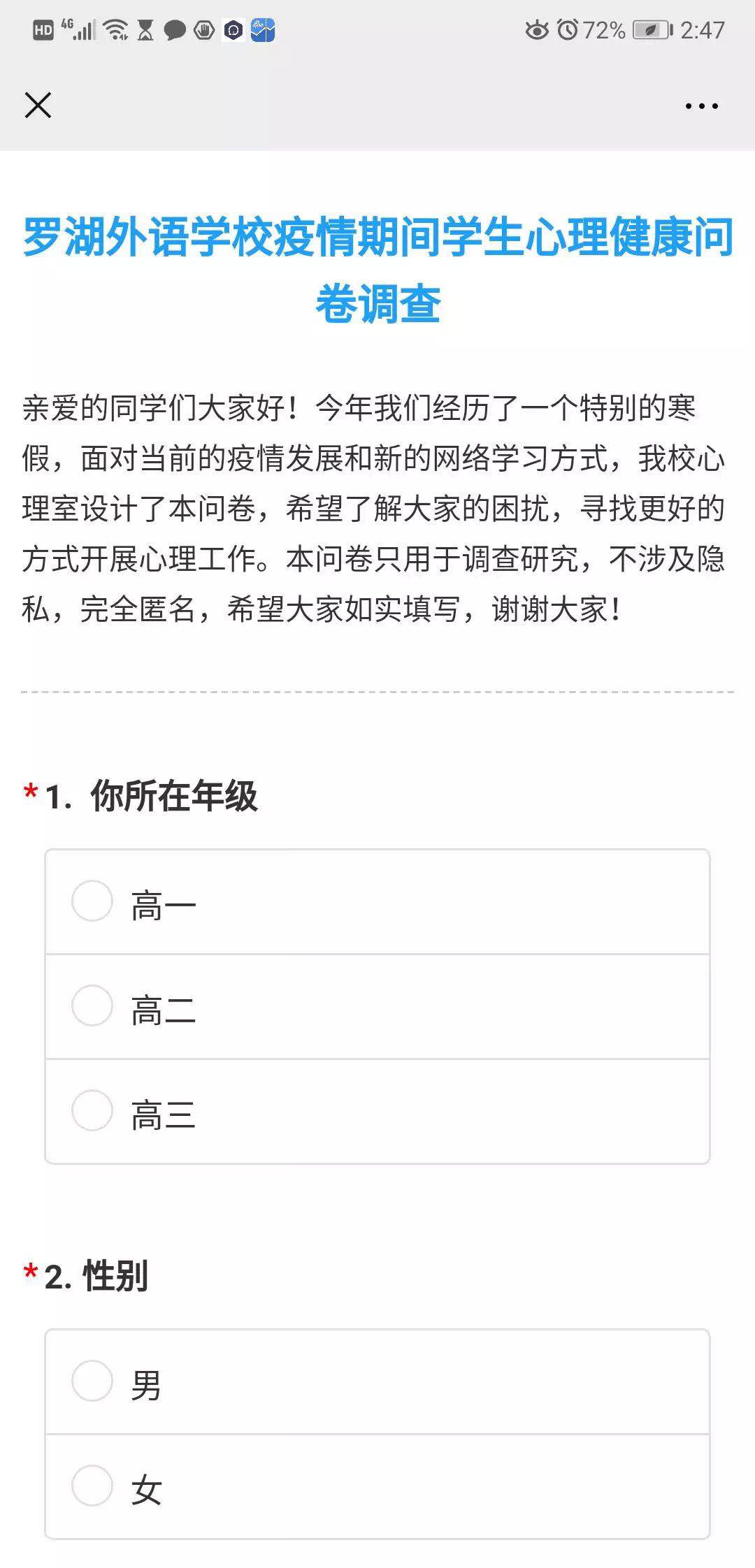The width and height of the screenshot is (755, 1568).
Task: Select 男 as gender
Action: click(x=377, y=1381)
